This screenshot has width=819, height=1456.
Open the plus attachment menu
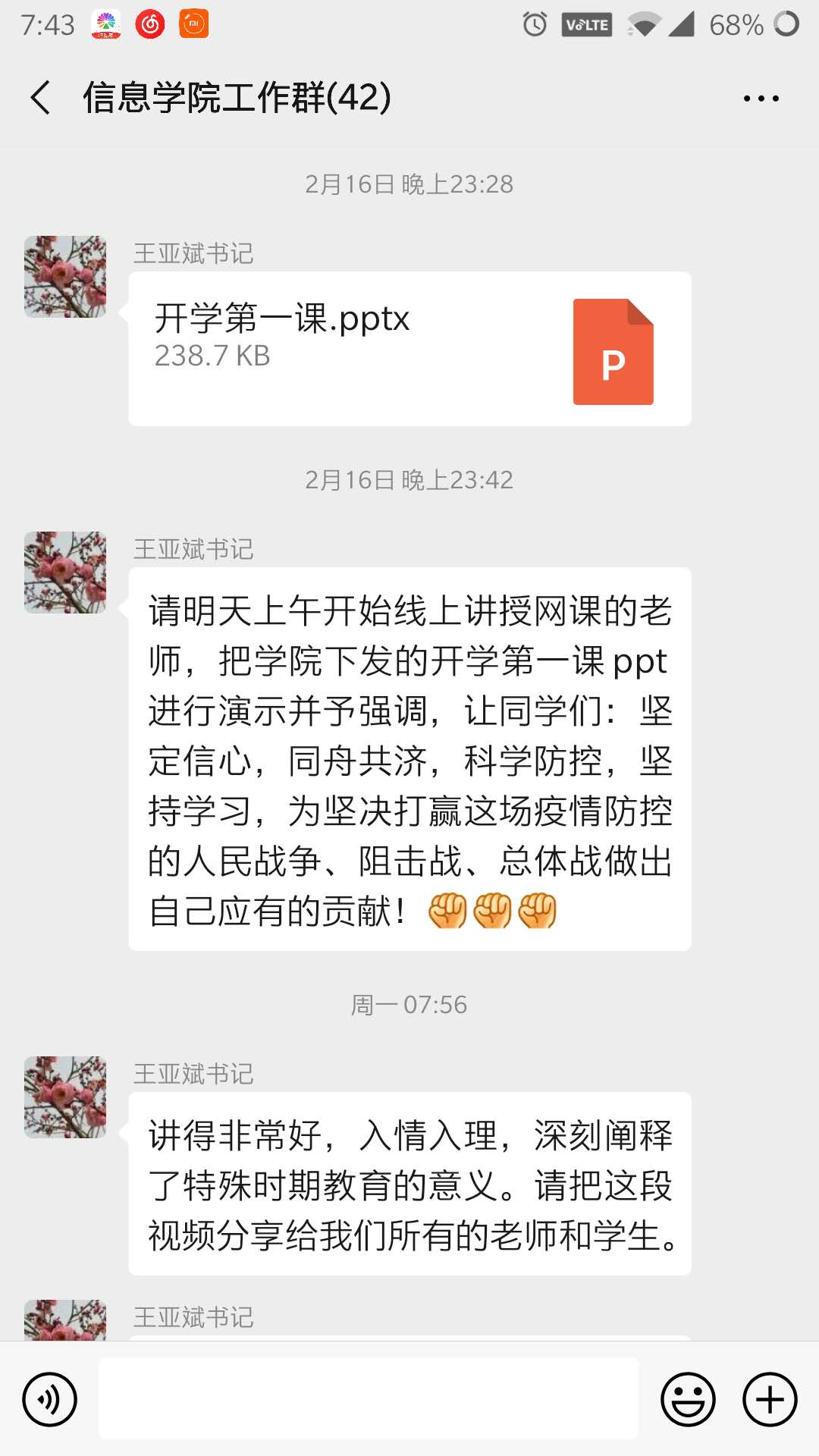coord(770,1399)
